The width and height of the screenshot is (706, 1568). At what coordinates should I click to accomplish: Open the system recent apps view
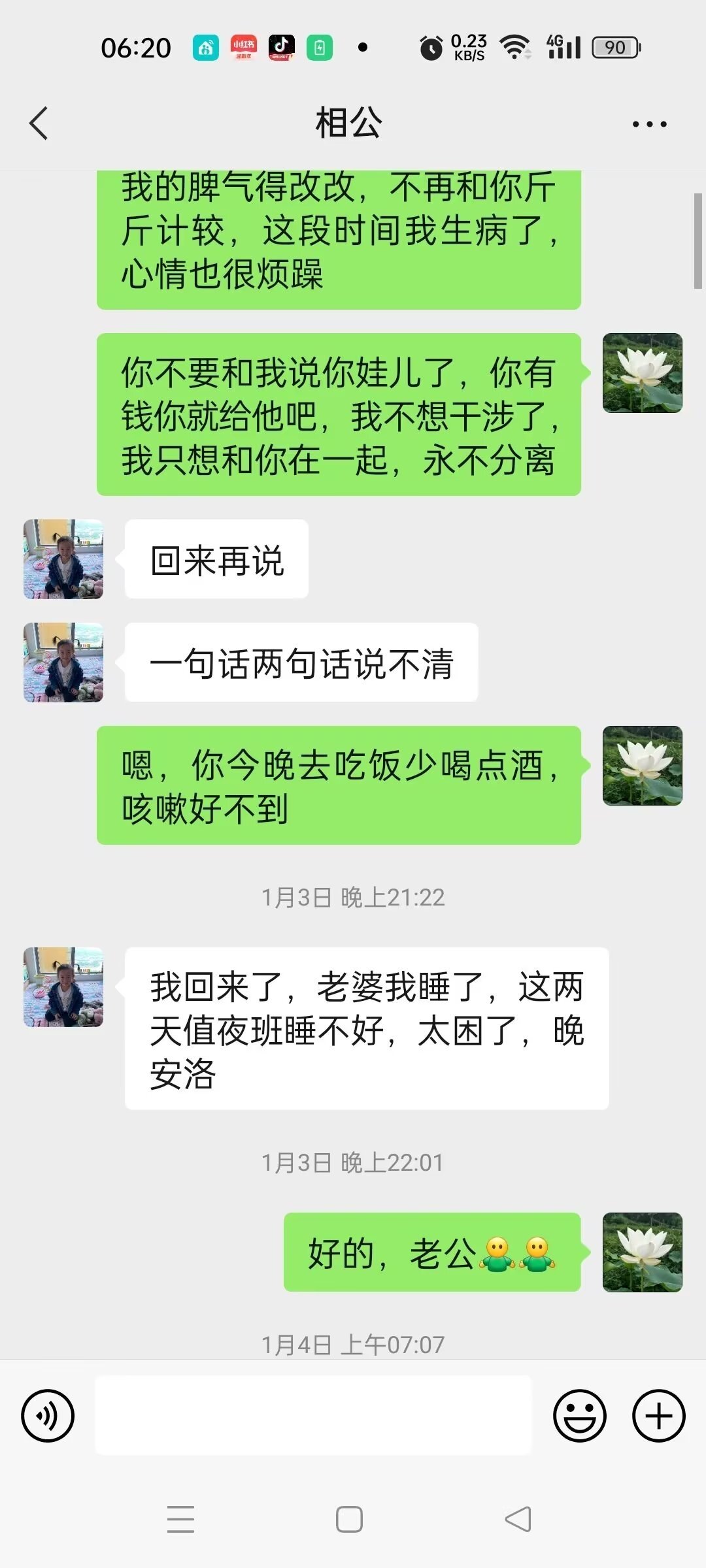(x=180, y=1519)
